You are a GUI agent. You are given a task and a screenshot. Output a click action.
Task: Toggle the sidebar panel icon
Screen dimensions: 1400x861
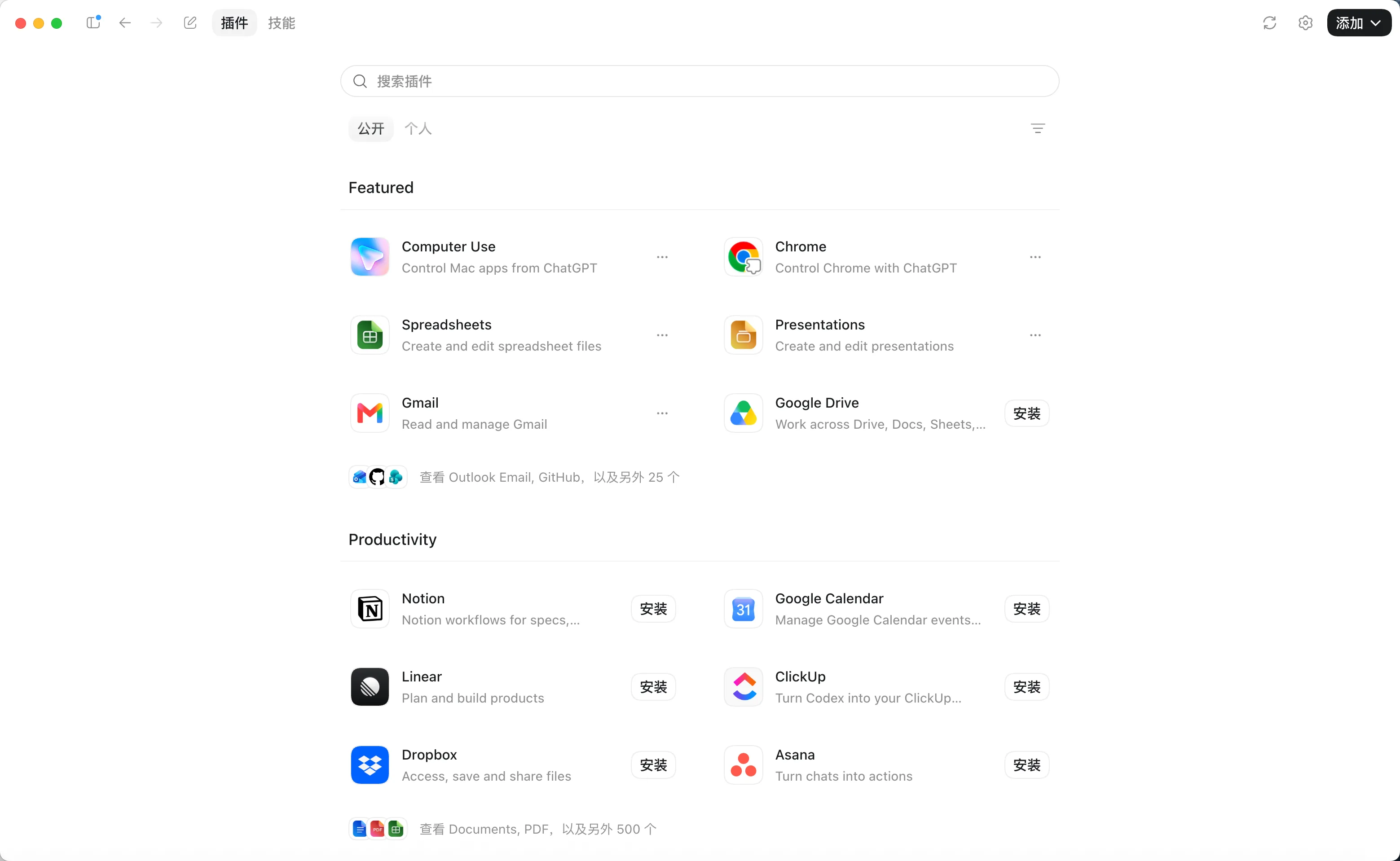pyautogui.click(x=93, y=23)
